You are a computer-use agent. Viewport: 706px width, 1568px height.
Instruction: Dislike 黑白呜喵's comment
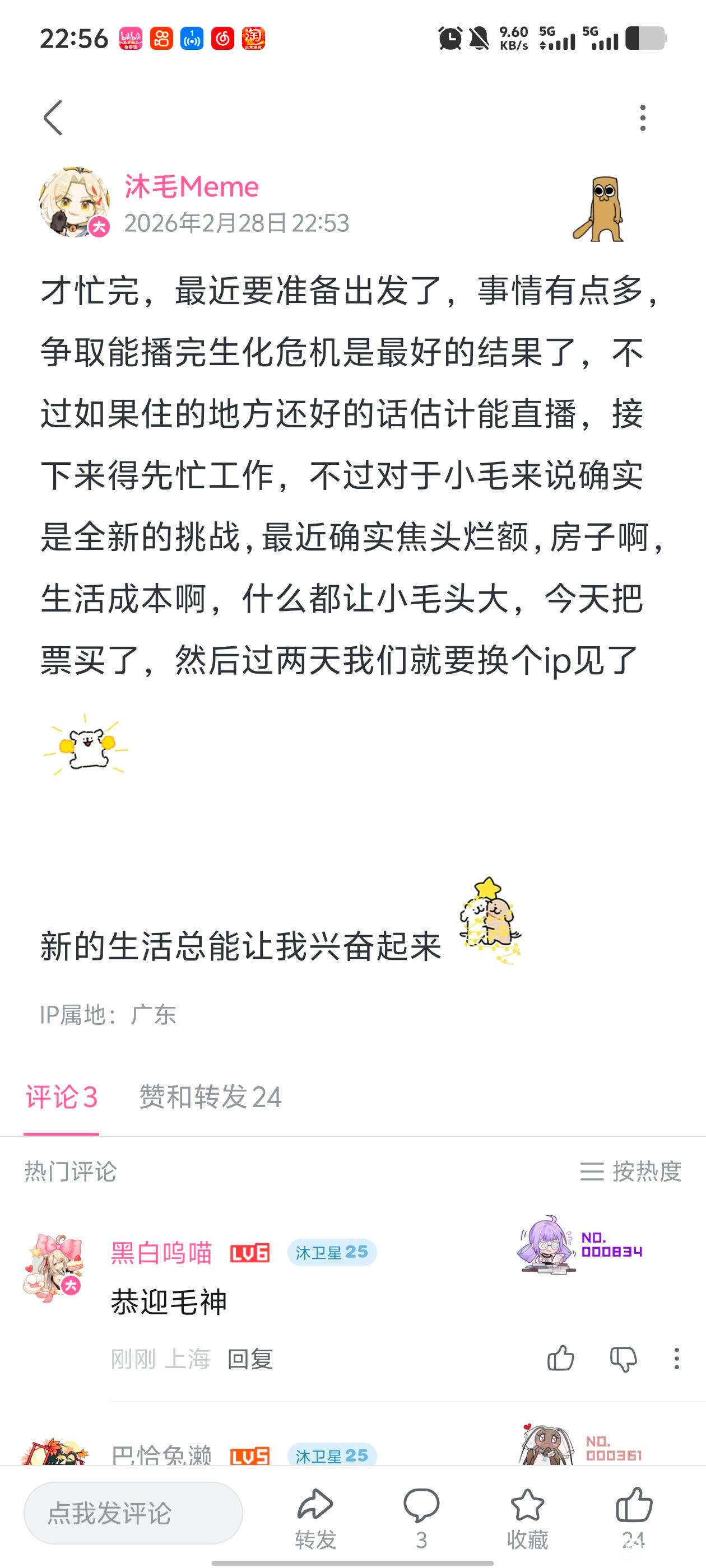coord(623,1358)
